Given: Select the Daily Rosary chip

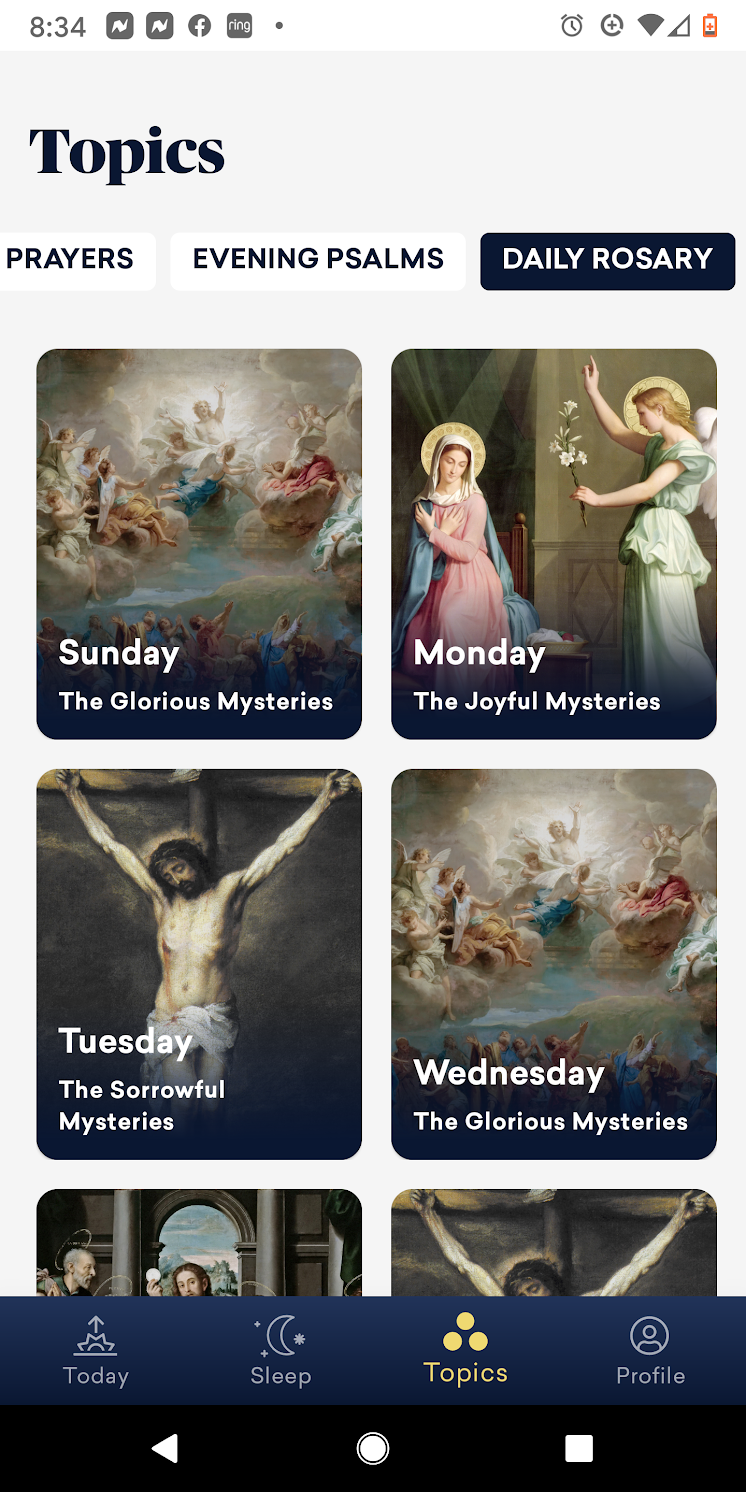Looking at the screenshot, I should click(x=607, y=260).
